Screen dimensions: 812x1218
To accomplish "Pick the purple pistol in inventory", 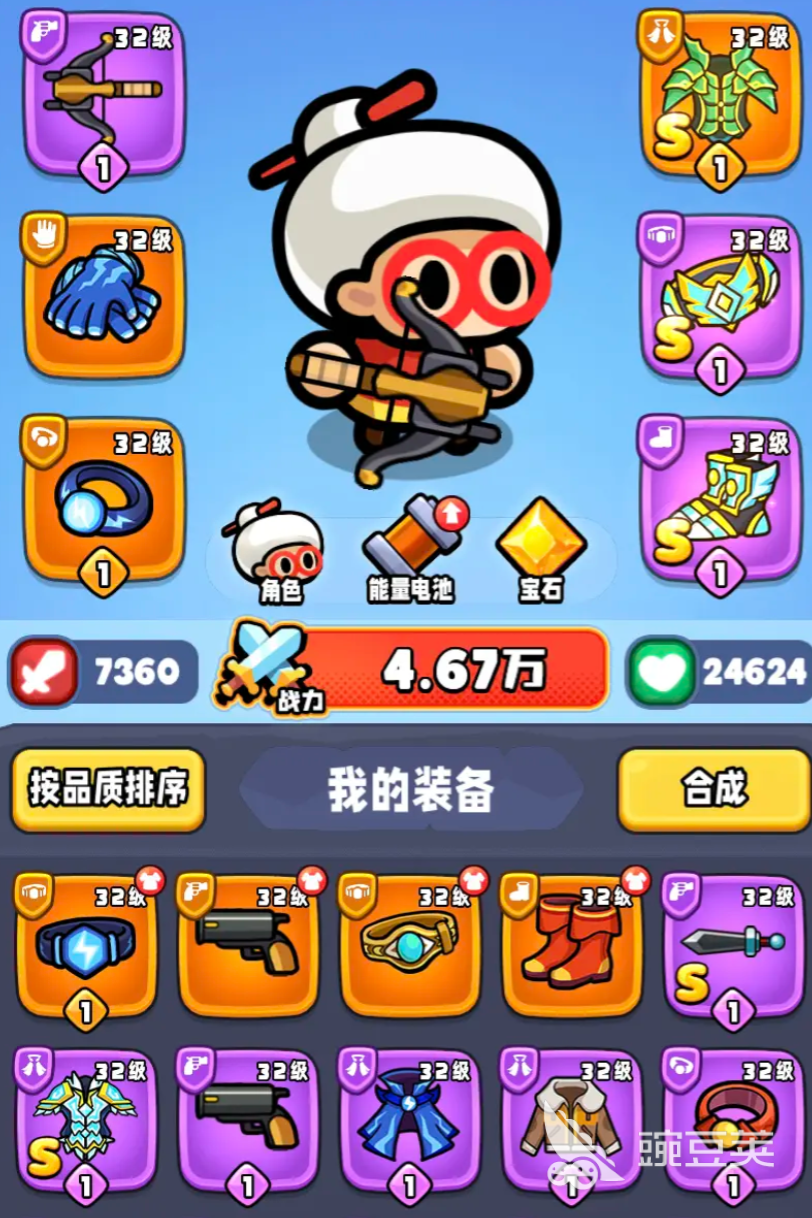I will click(x=248, y=1120).
